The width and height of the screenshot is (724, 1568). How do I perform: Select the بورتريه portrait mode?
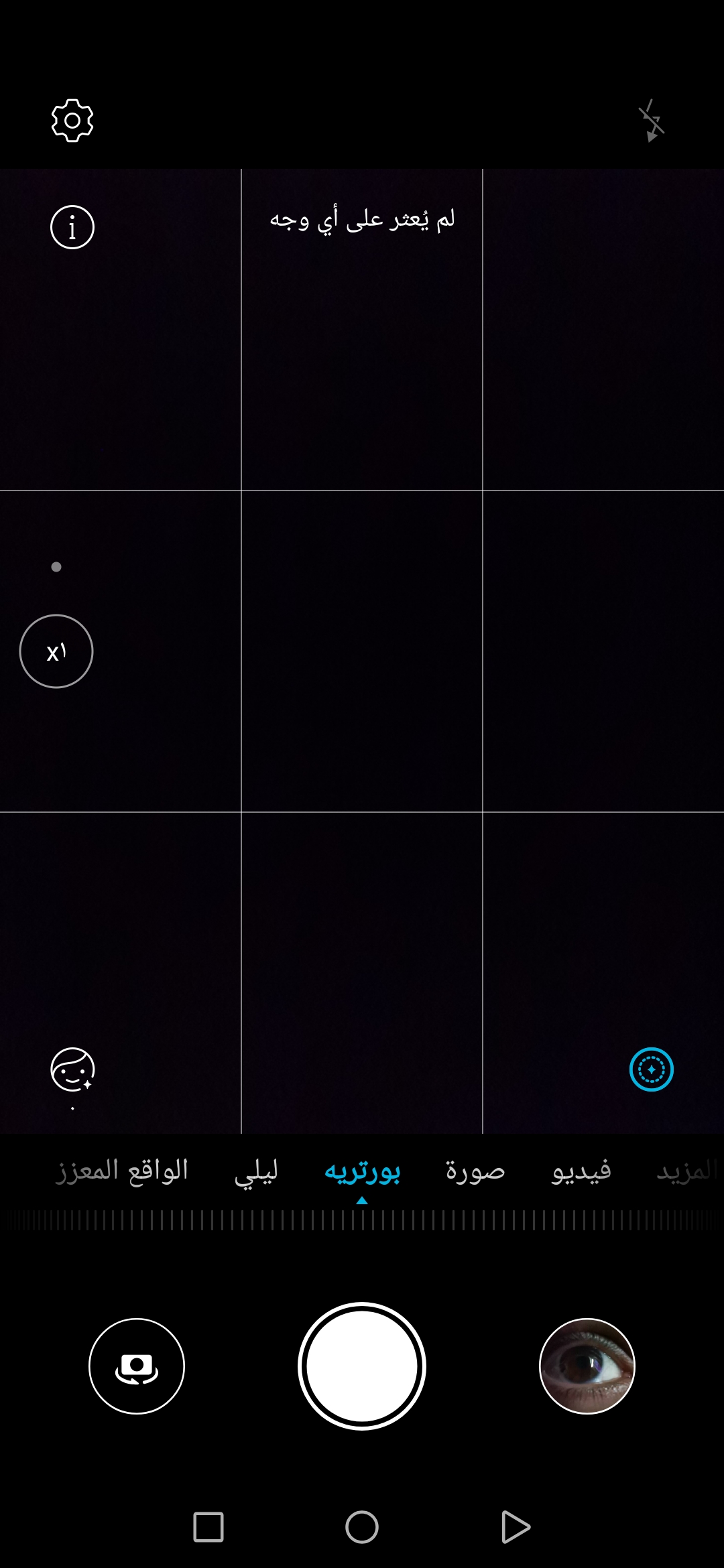[x=362, y=1171]
